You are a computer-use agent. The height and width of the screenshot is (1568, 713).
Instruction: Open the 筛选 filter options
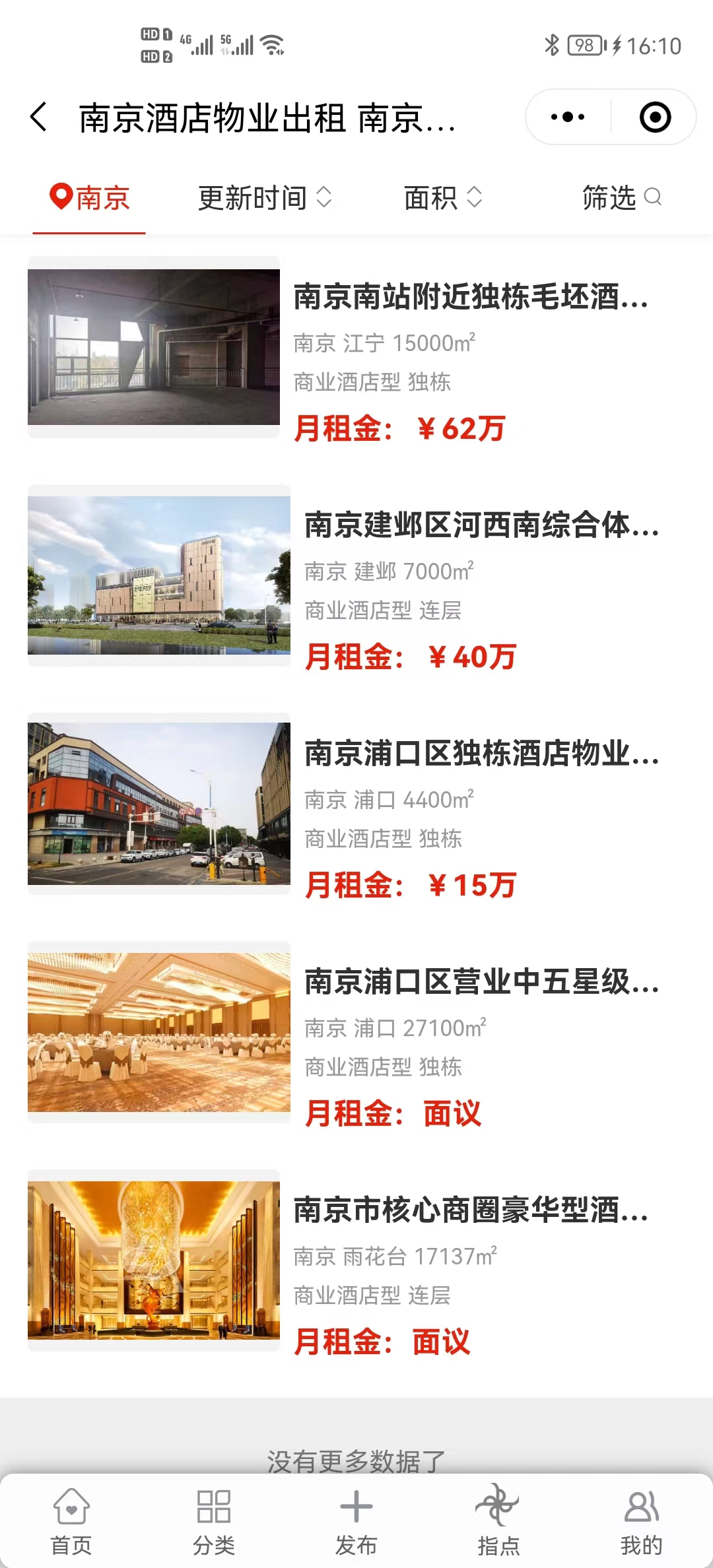coord(621,198)
